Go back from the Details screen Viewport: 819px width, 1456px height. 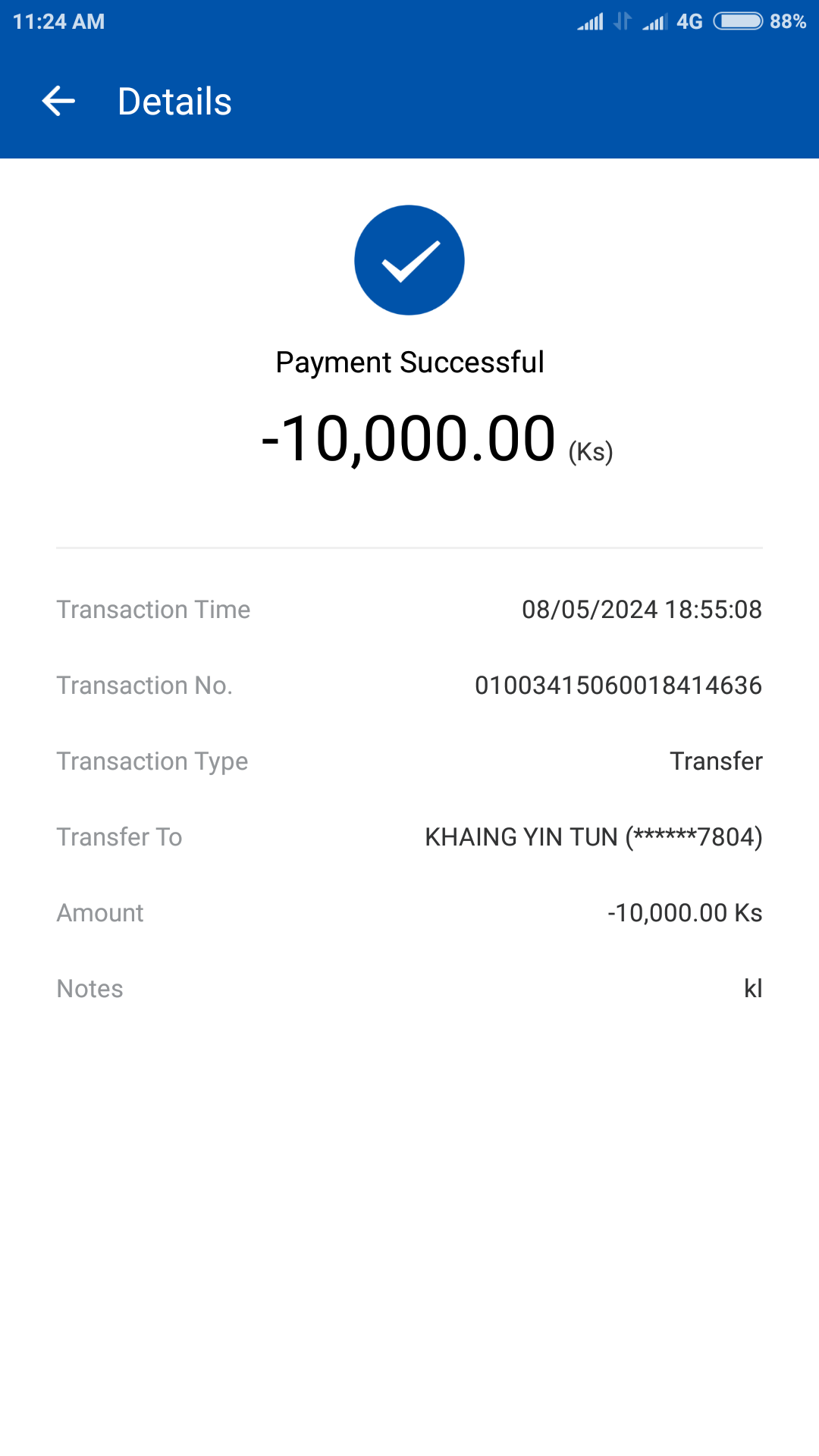coord(58,102)
